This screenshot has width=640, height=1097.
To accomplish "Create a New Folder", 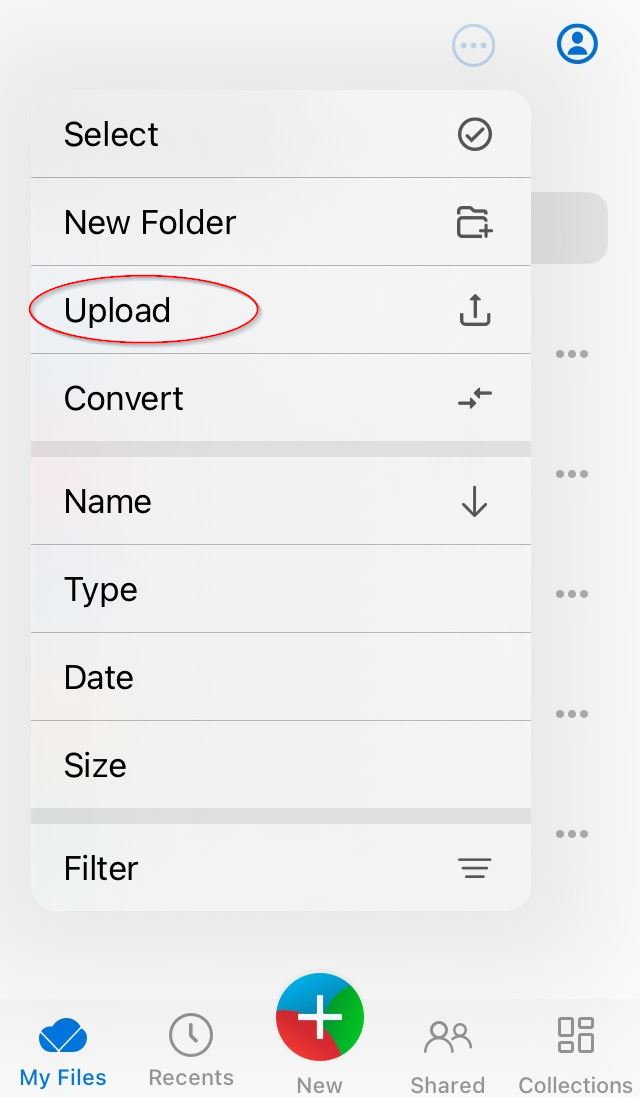I will click(280, 222).
